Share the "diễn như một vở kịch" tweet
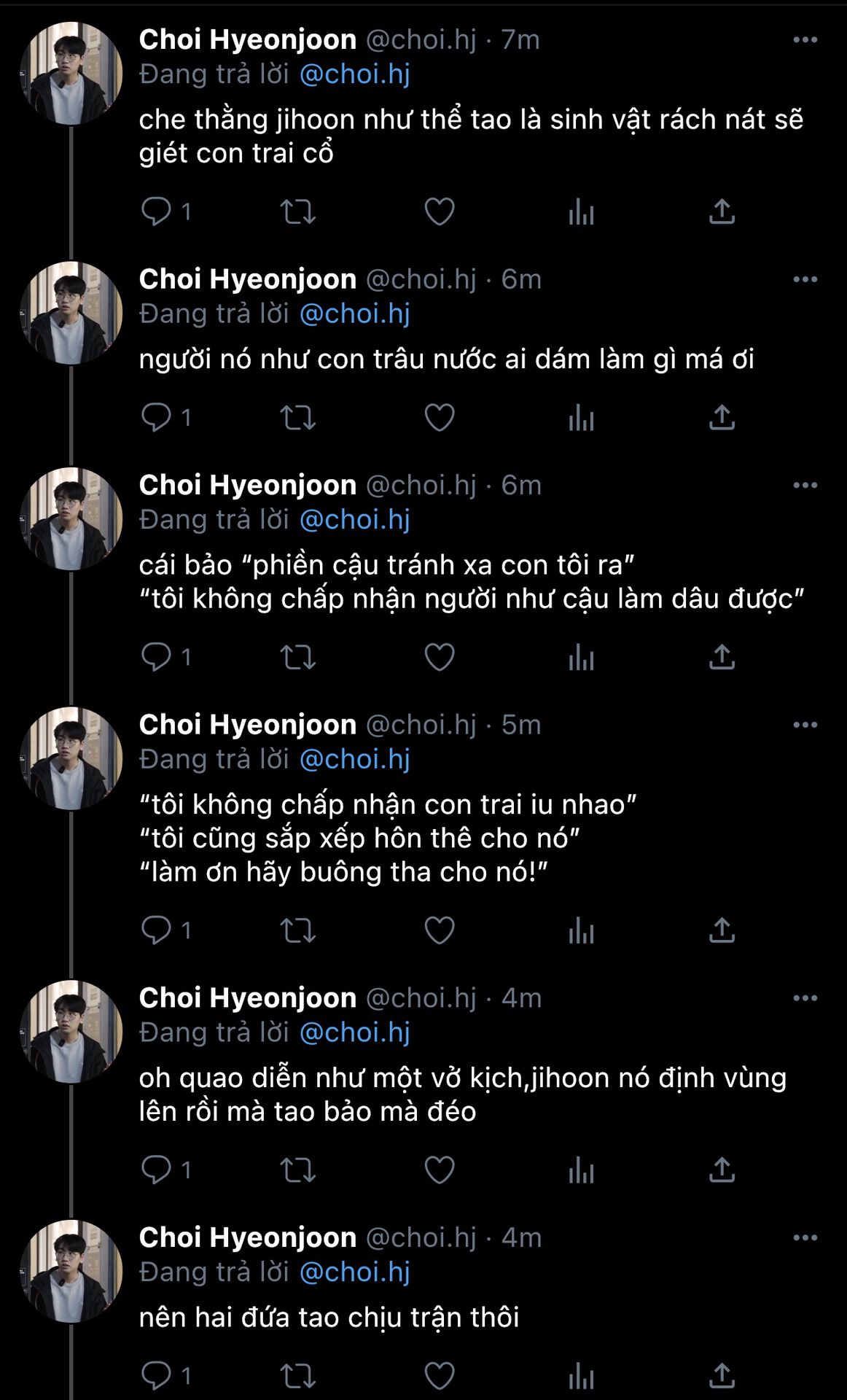Viewport: 847px width, 1400px height. pyautogui.click(x=722, y=1170)
